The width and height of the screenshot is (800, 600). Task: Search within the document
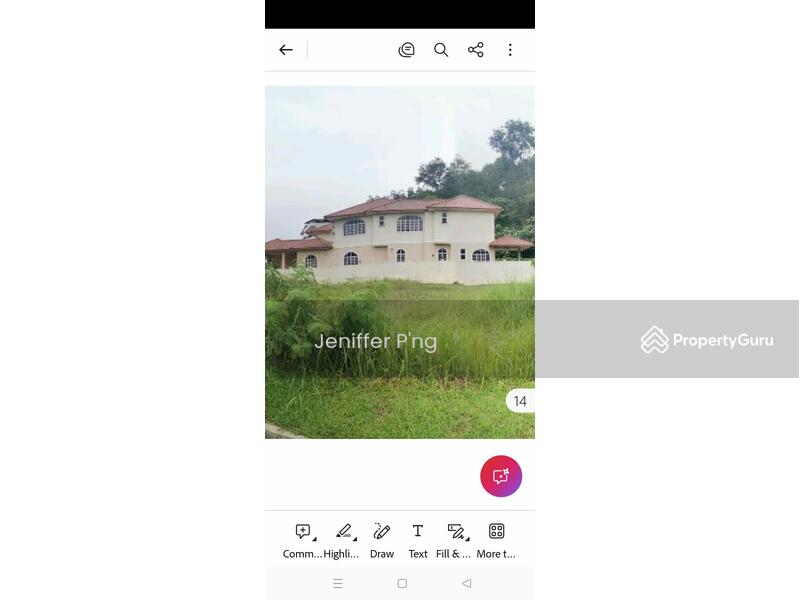point(441,50)
